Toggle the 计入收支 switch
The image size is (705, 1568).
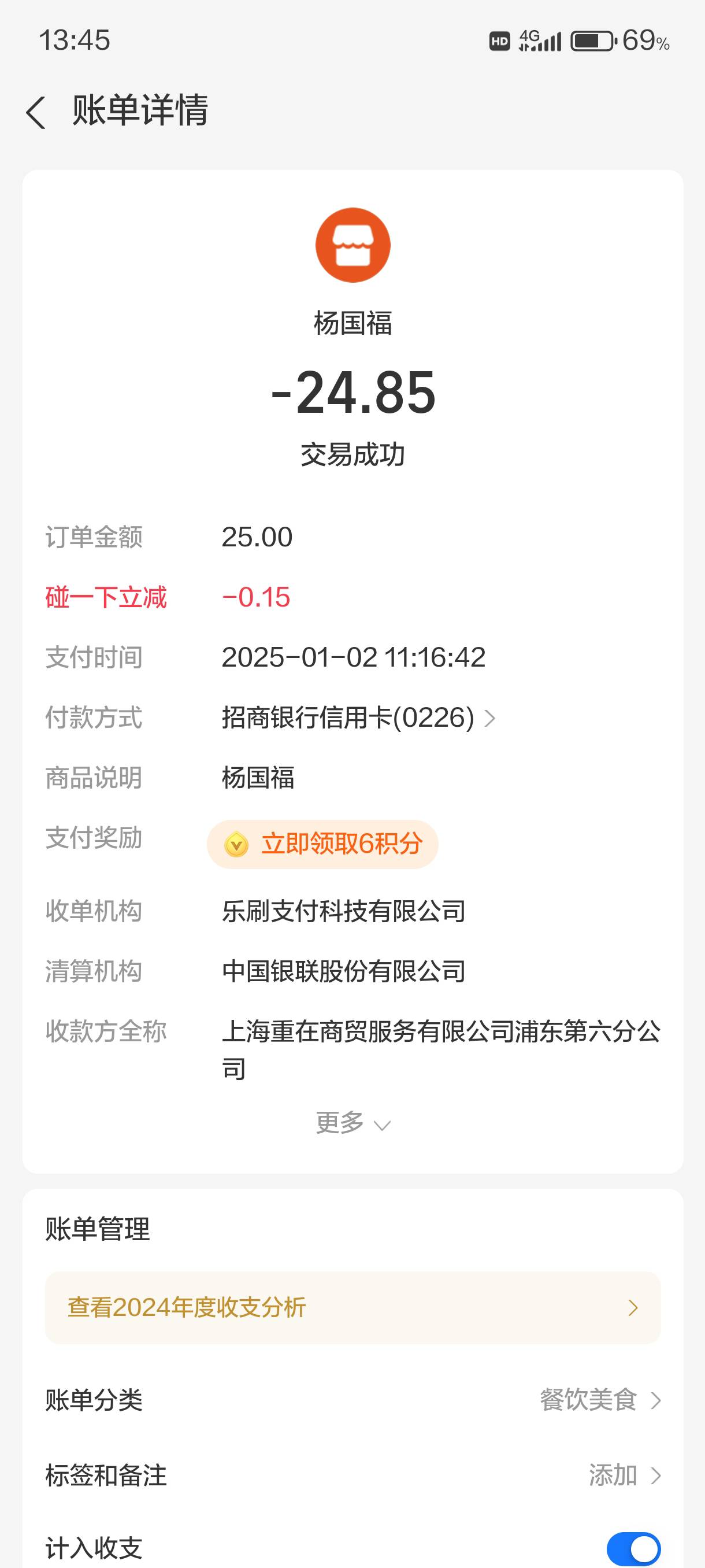coord(633,1548)
